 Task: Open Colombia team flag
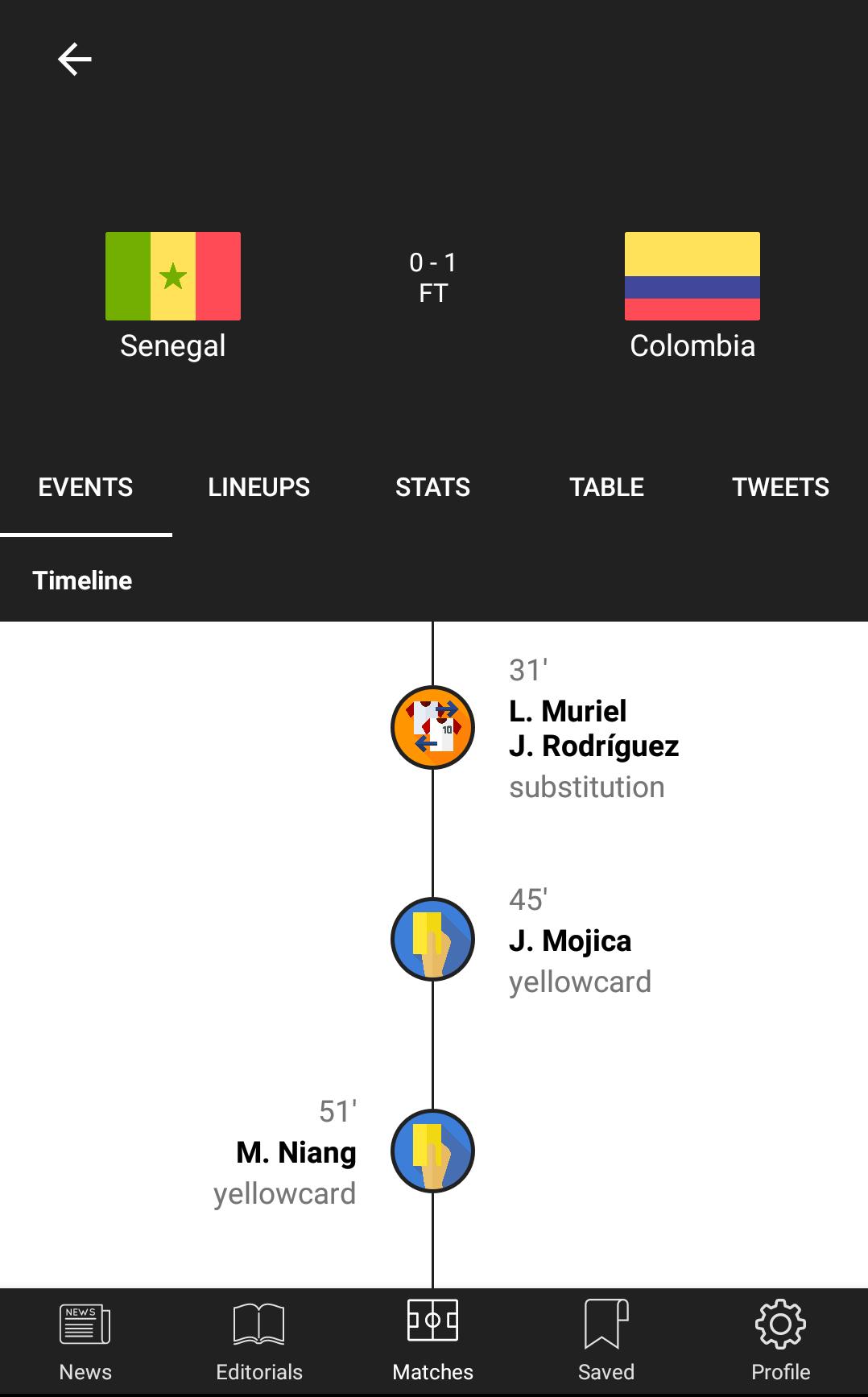tap(692, 276)
